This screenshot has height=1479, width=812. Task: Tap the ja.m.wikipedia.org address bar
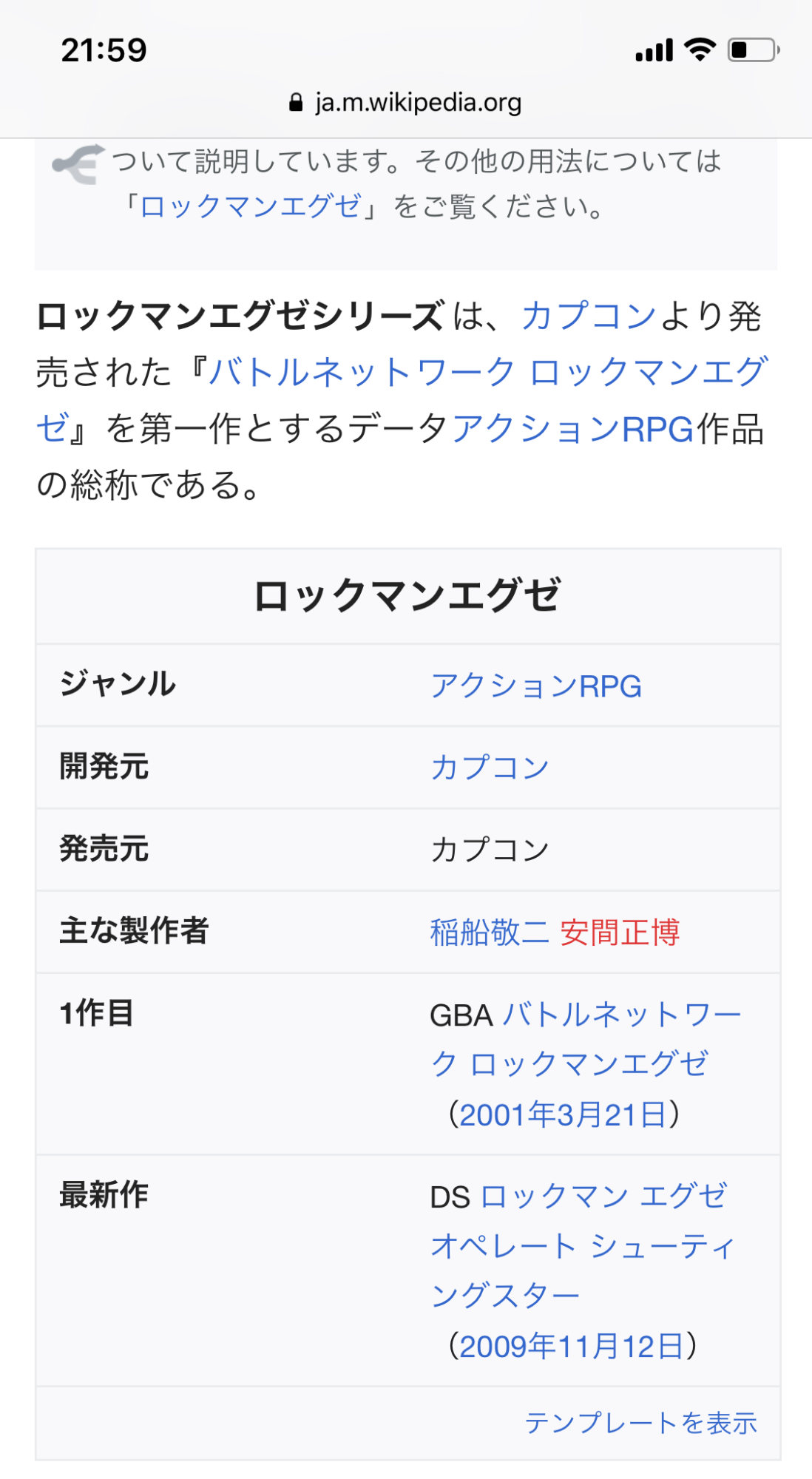406,102
